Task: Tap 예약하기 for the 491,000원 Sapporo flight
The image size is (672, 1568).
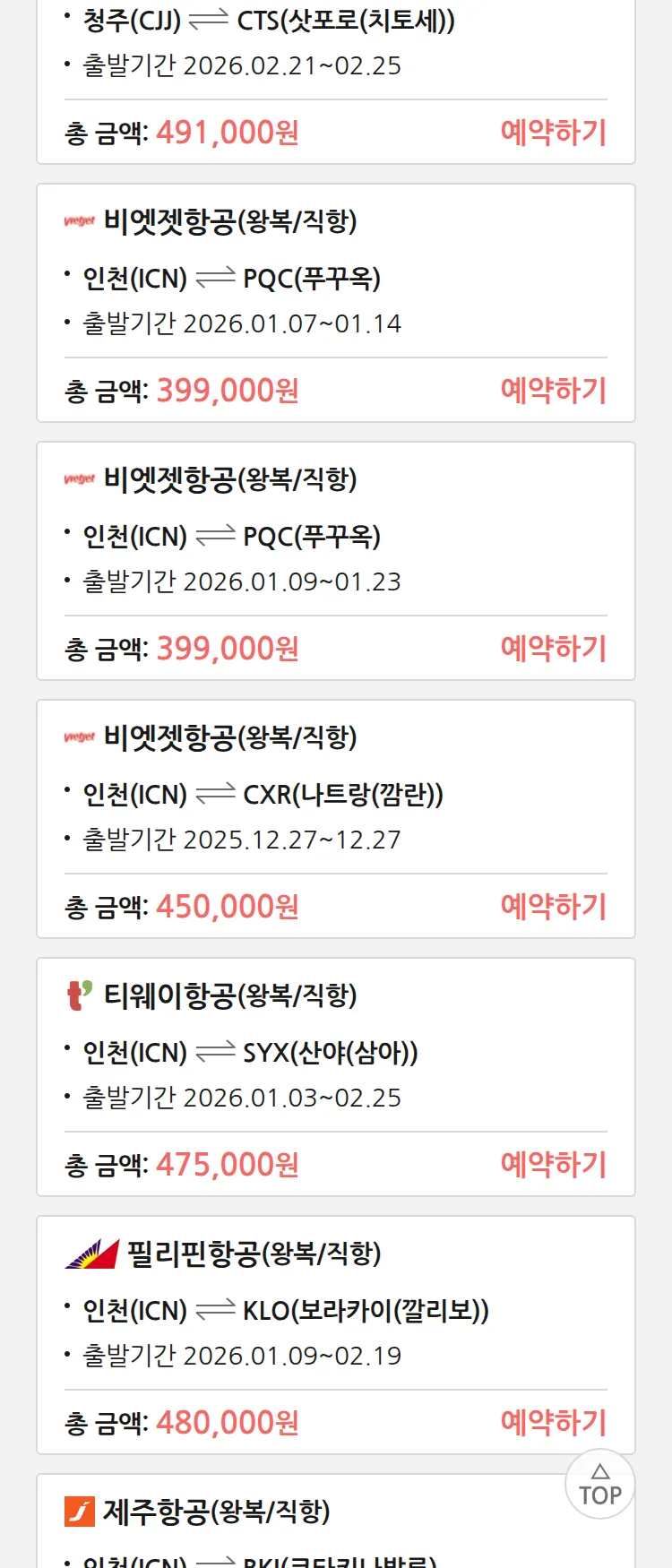Action: 553,133
